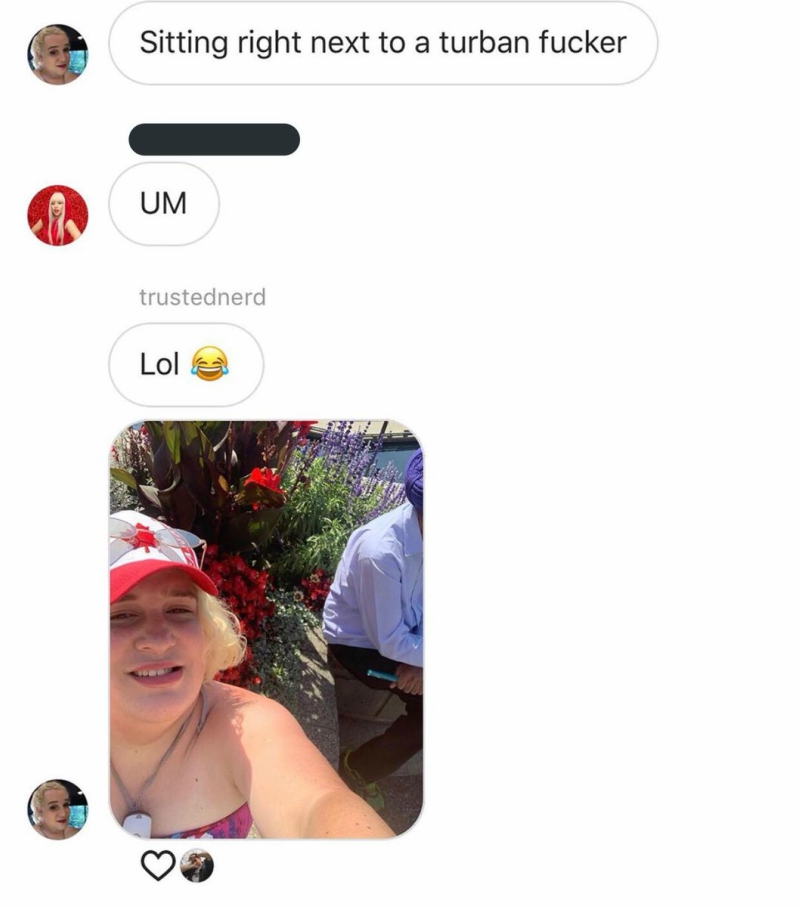The width and height of the screenshot is (800, 907).
Task: Open the red-background avatar next to UM
Action: (58, 215)
